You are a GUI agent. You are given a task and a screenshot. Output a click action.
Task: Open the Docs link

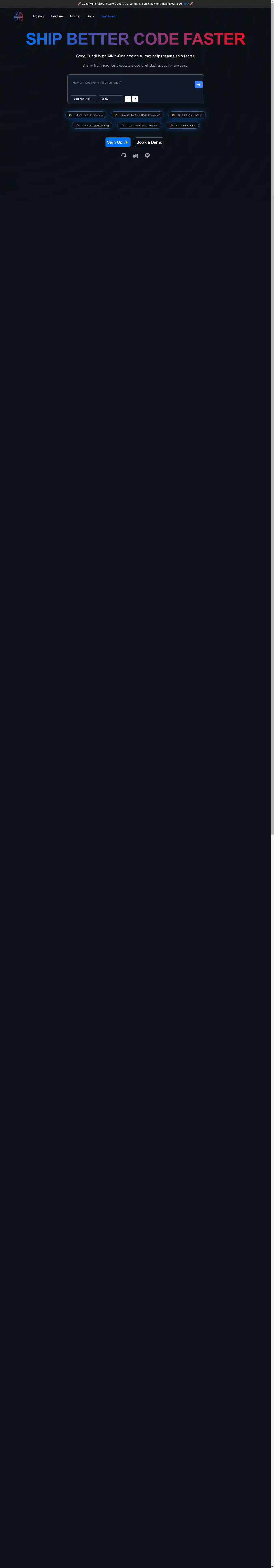pyautogui.click(x=90, y=16)
